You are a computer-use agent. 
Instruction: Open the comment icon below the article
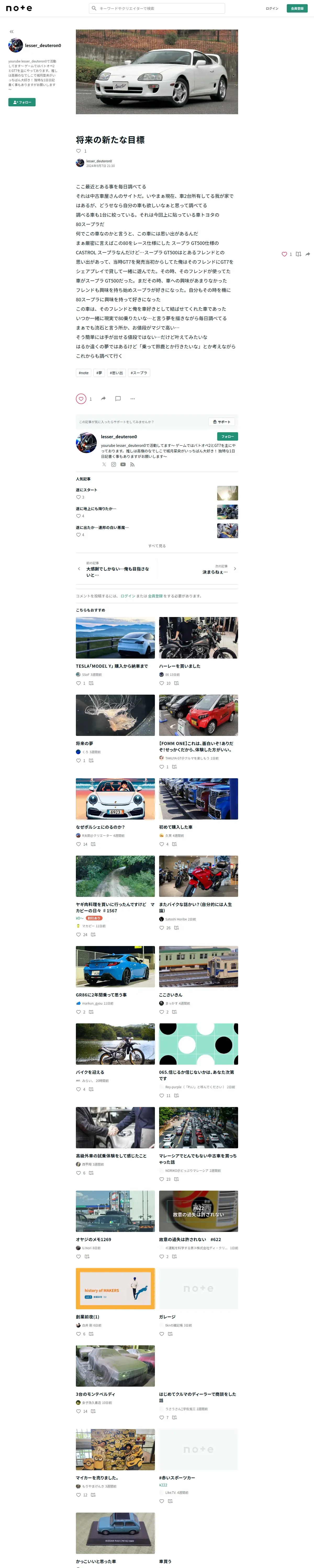point(118,399)
